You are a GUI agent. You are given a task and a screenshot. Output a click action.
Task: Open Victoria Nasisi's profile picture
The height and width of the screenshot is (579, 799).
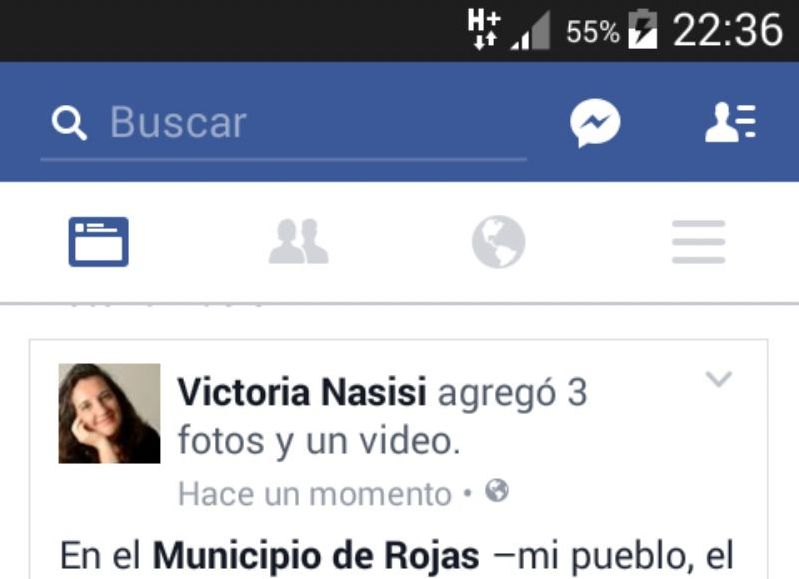tap(109, 413)
